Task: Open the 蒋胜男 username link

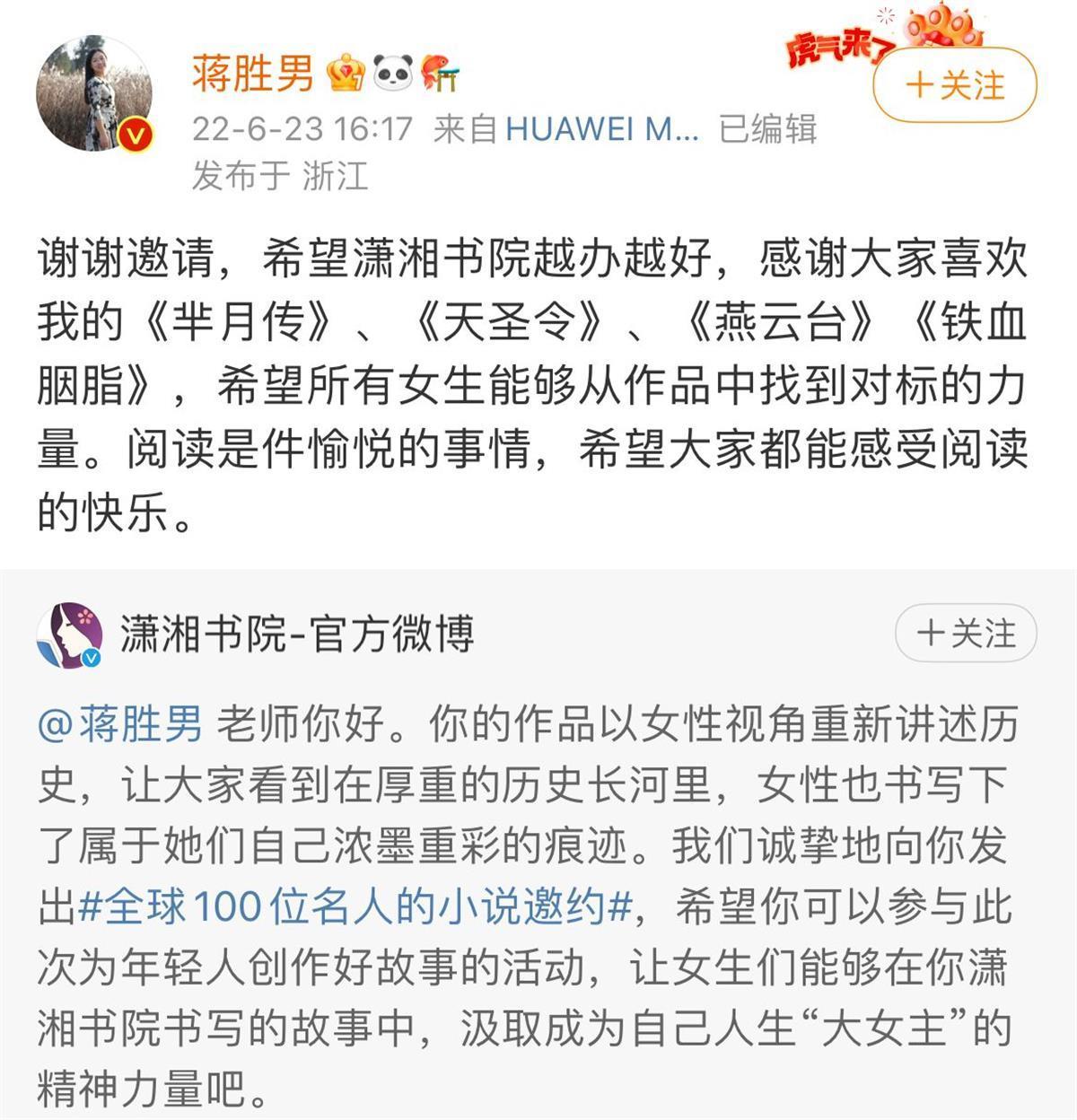Action: [252, 73]
